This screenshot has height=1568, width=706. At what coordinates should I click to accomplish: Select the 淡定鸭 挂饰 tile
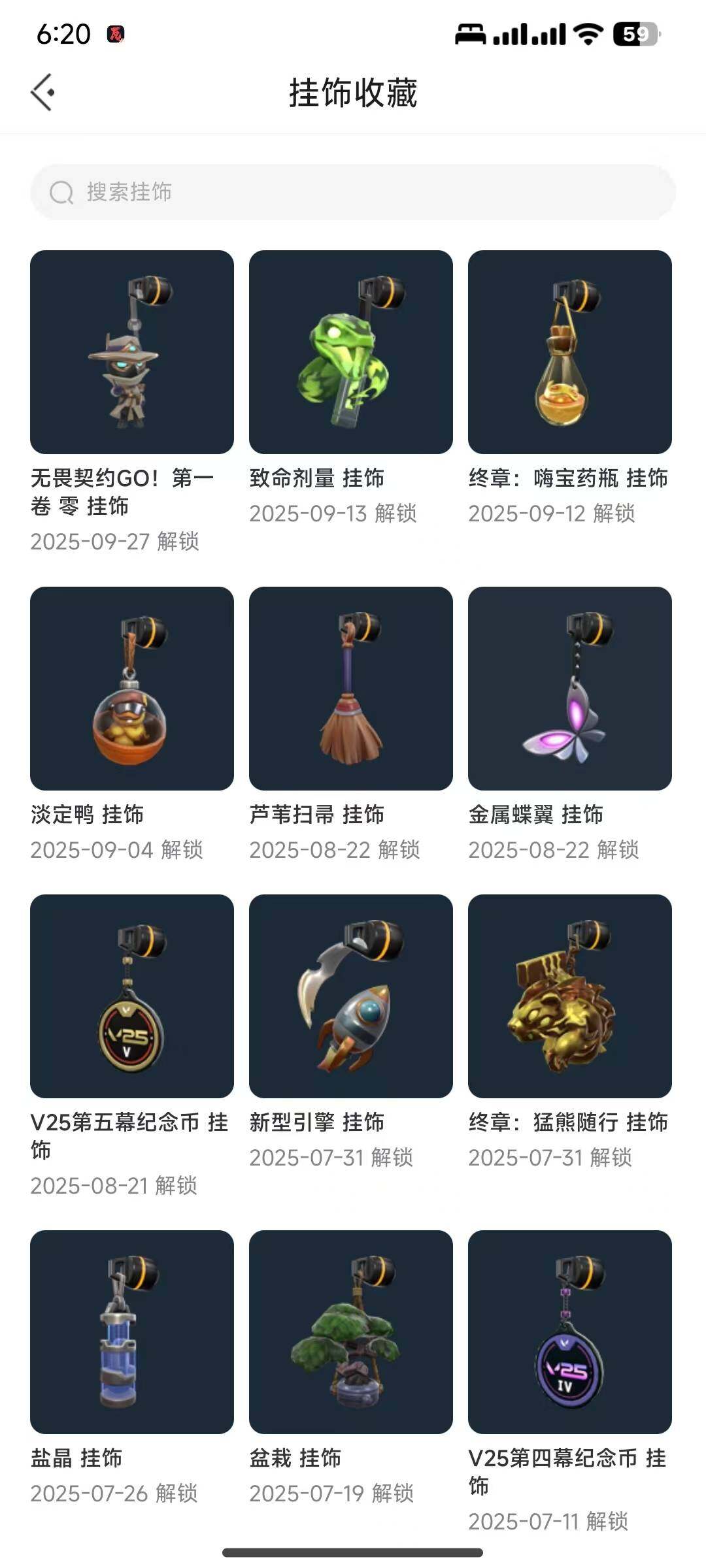132,689
